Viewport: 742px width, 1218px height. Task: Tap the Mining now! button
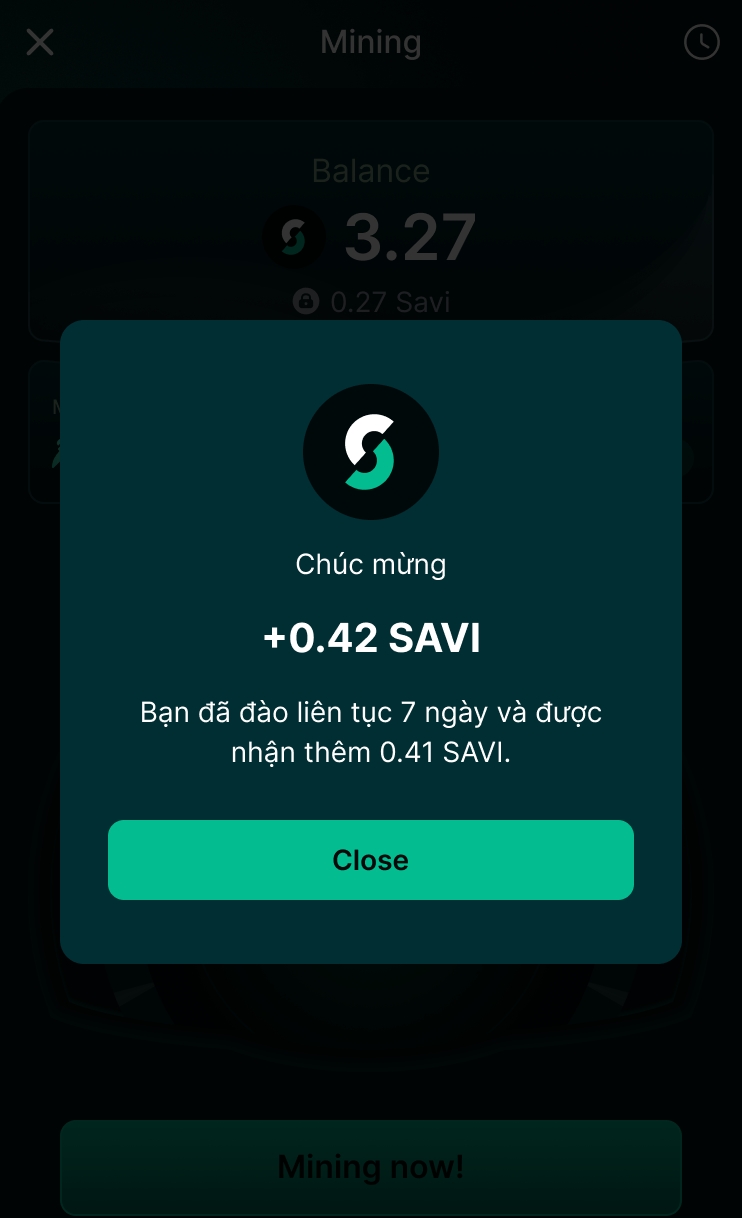pyautogui.click(x=370, y=1166)
